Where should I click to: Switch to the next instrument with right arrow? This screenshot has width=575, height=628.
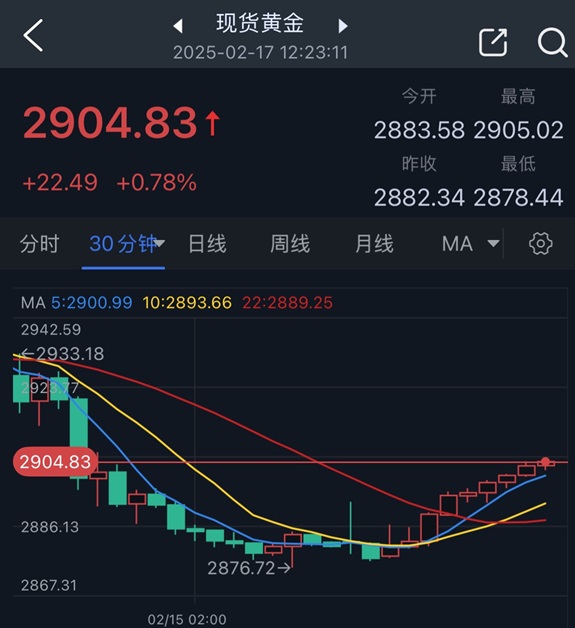tap(343, 26)
